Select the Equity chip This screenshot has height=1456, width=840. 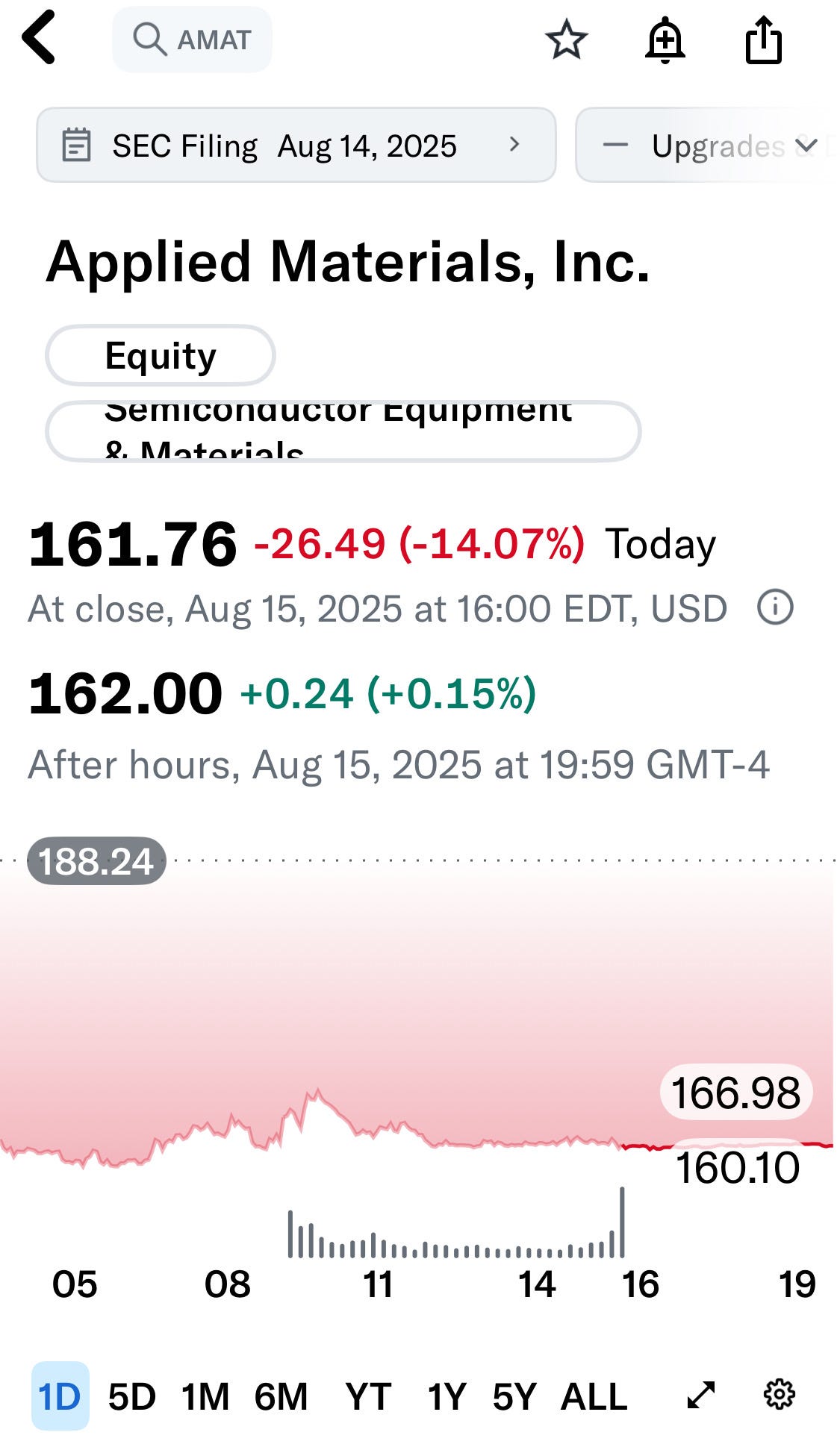click(161, 356)
